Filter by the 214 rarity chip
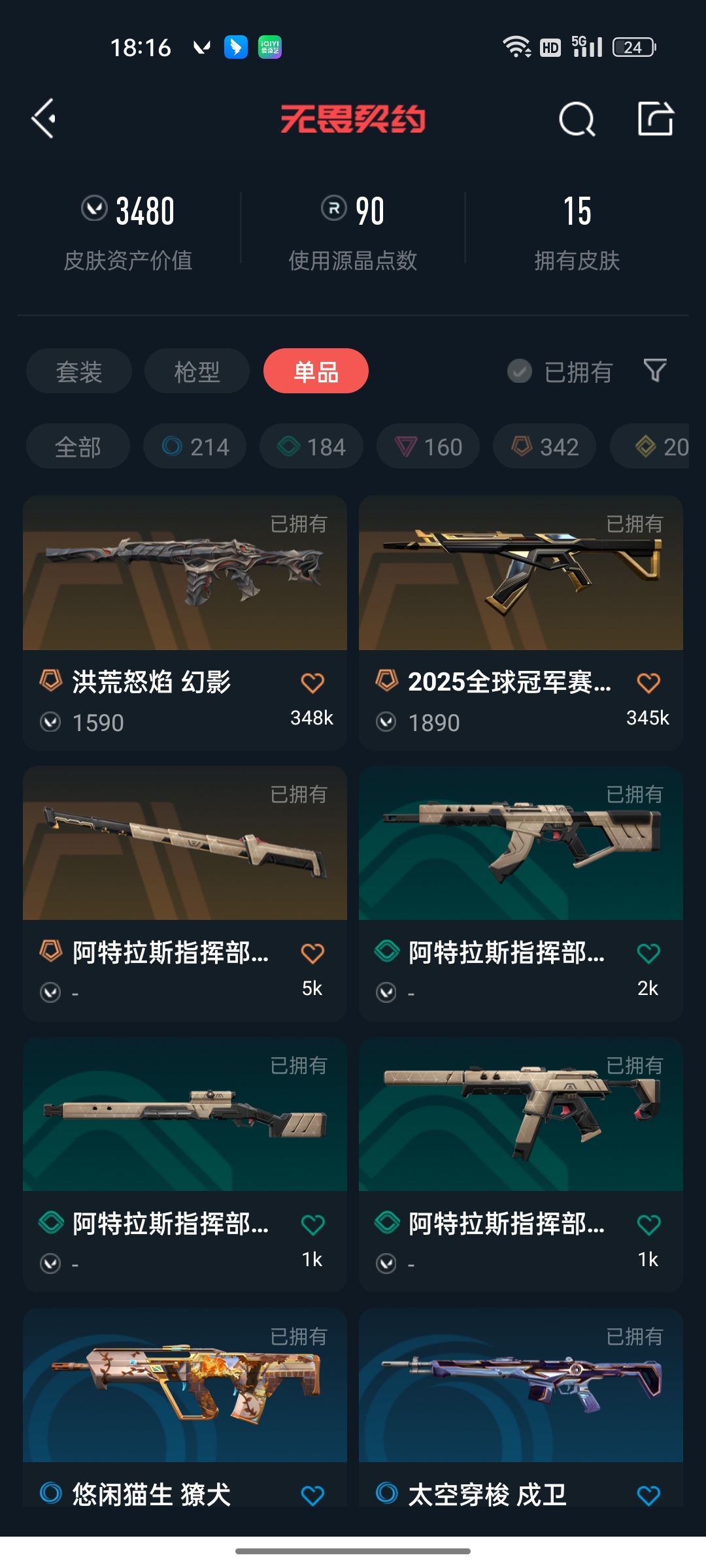The image size is (706, 1568). coord(195,447)
